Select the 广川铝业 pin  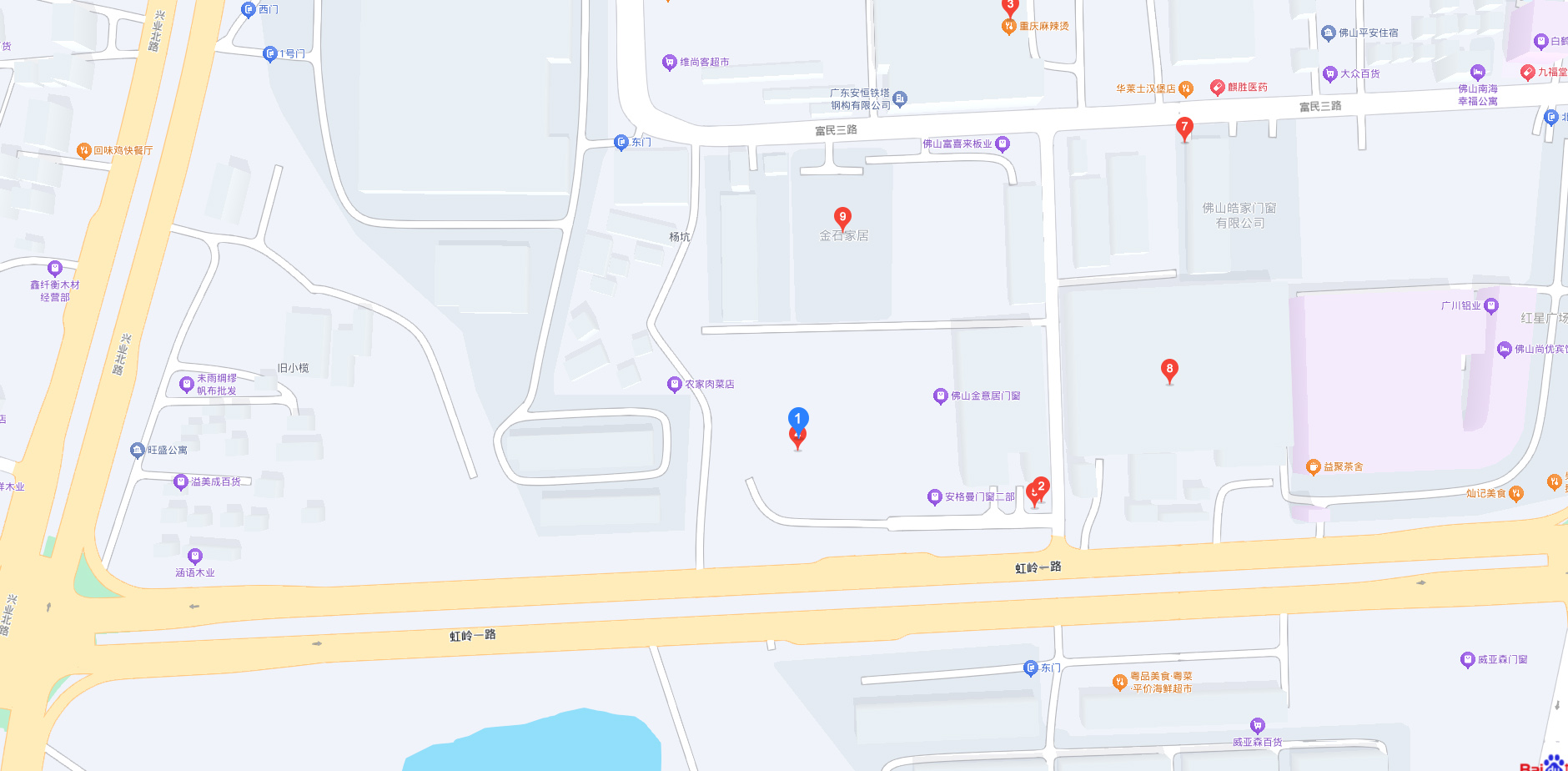[1491, 305]
